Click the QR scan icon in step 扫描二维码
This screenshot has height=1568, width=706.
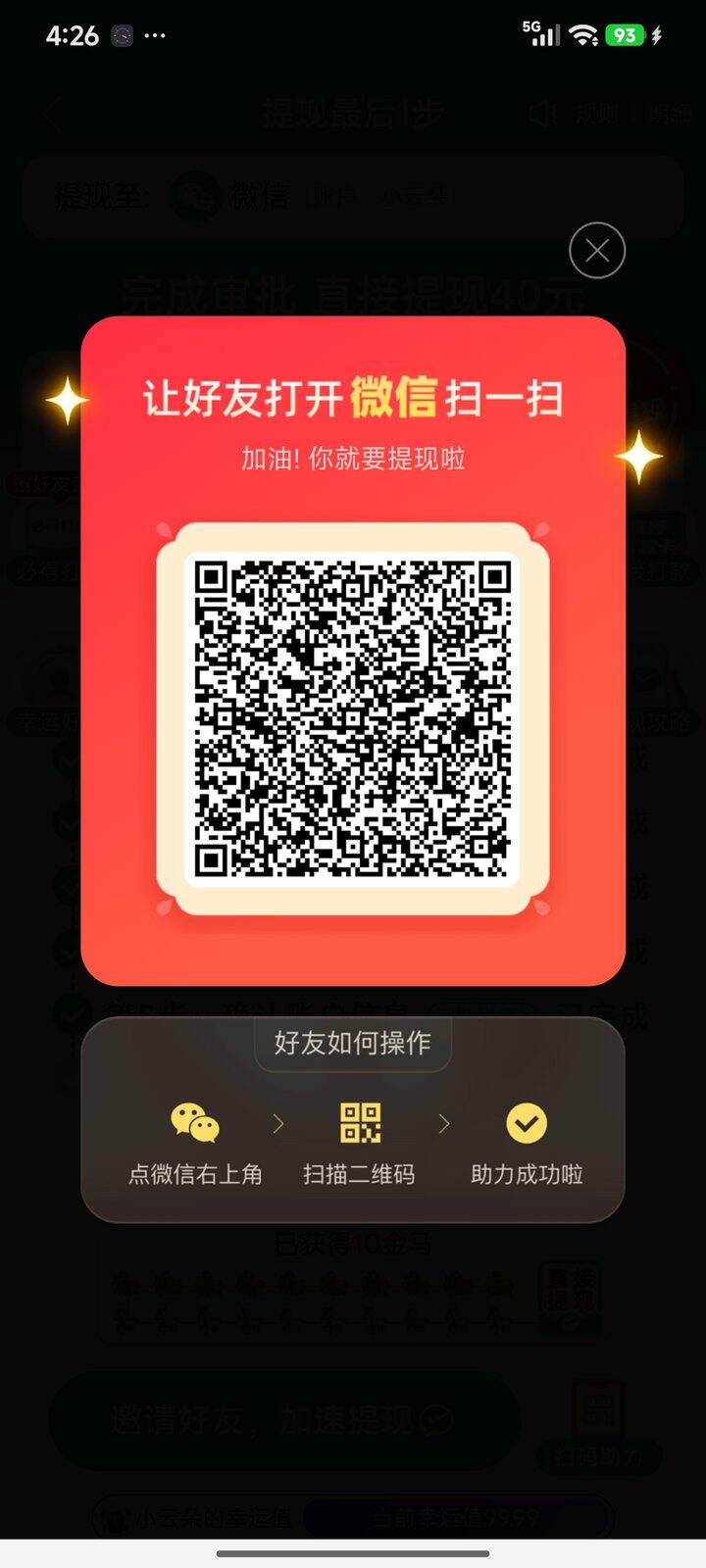[x=361, y=1122]
